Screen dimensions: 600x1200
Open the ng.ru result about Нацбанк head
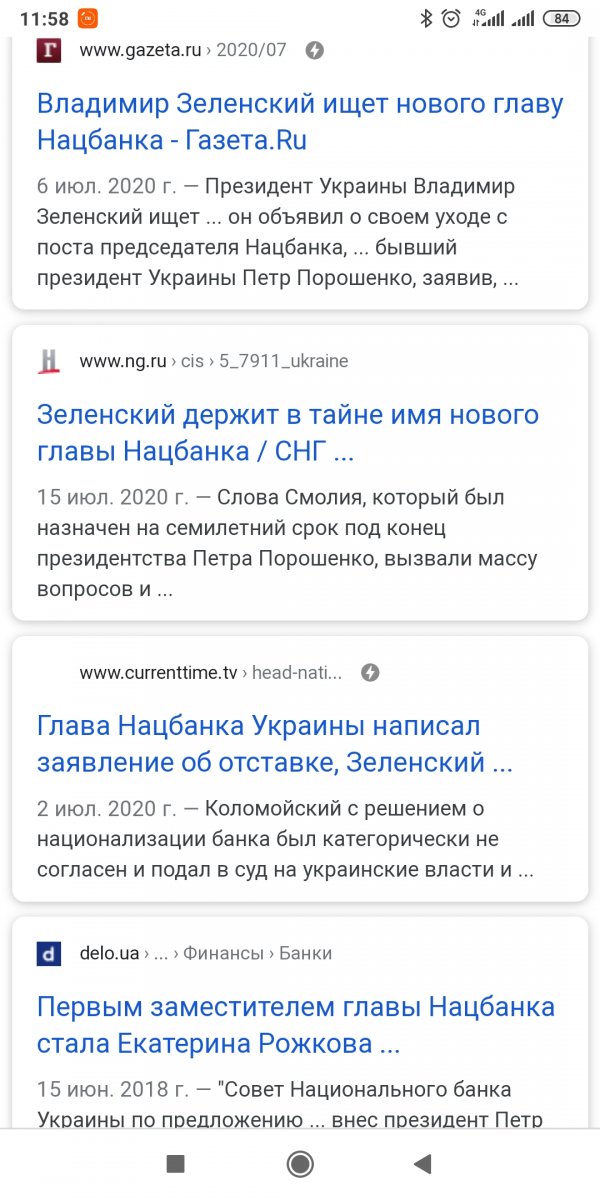tap(288, 432)
